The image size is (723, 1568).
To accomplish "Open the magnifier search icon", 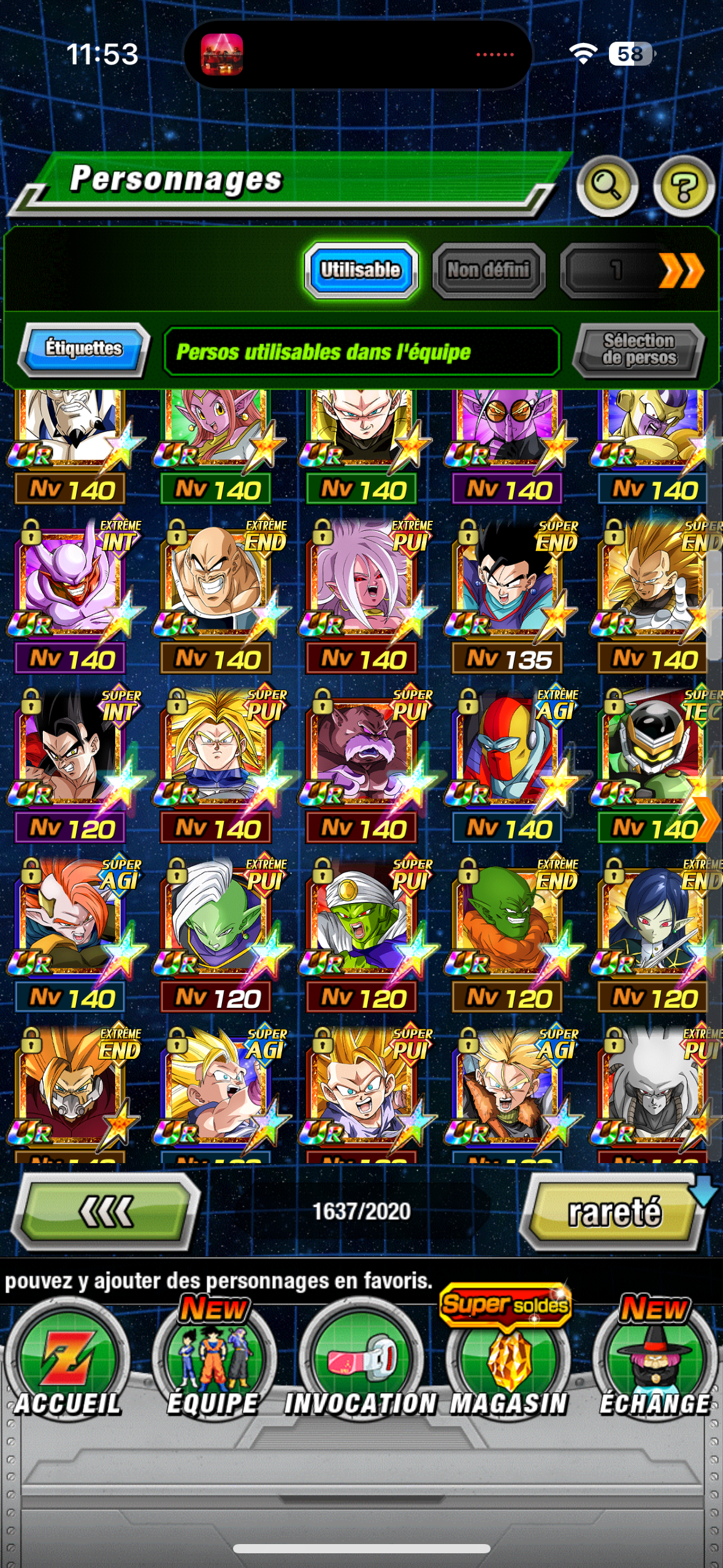I will click(x=606, y=185).
